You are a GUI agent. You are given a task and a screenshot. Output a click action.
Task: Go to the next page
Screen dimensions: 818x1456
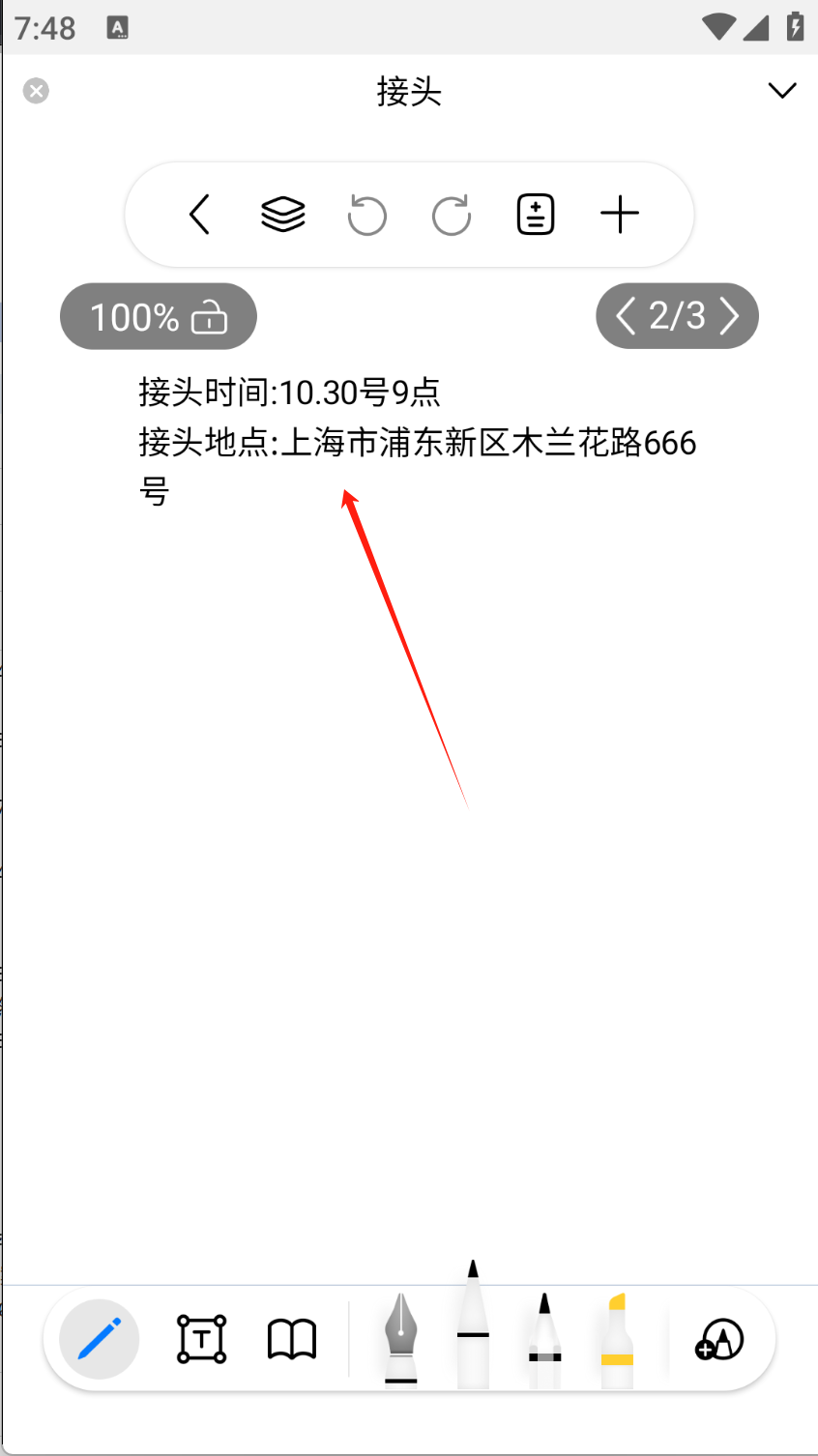tap(730, 316)
